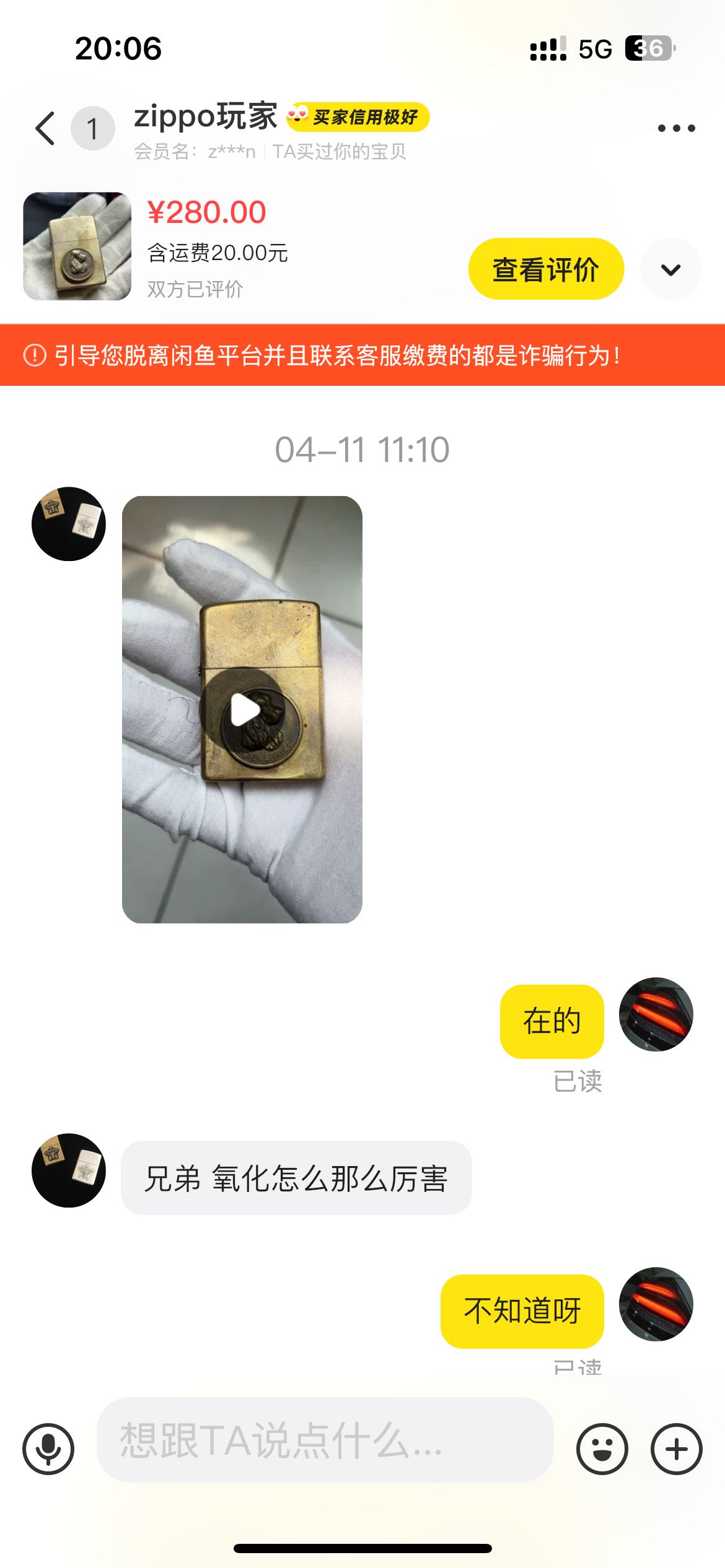This screenshot has width=725, height=1568.
Task: Expand the order details chevron
Action: [x=670, y=269]
